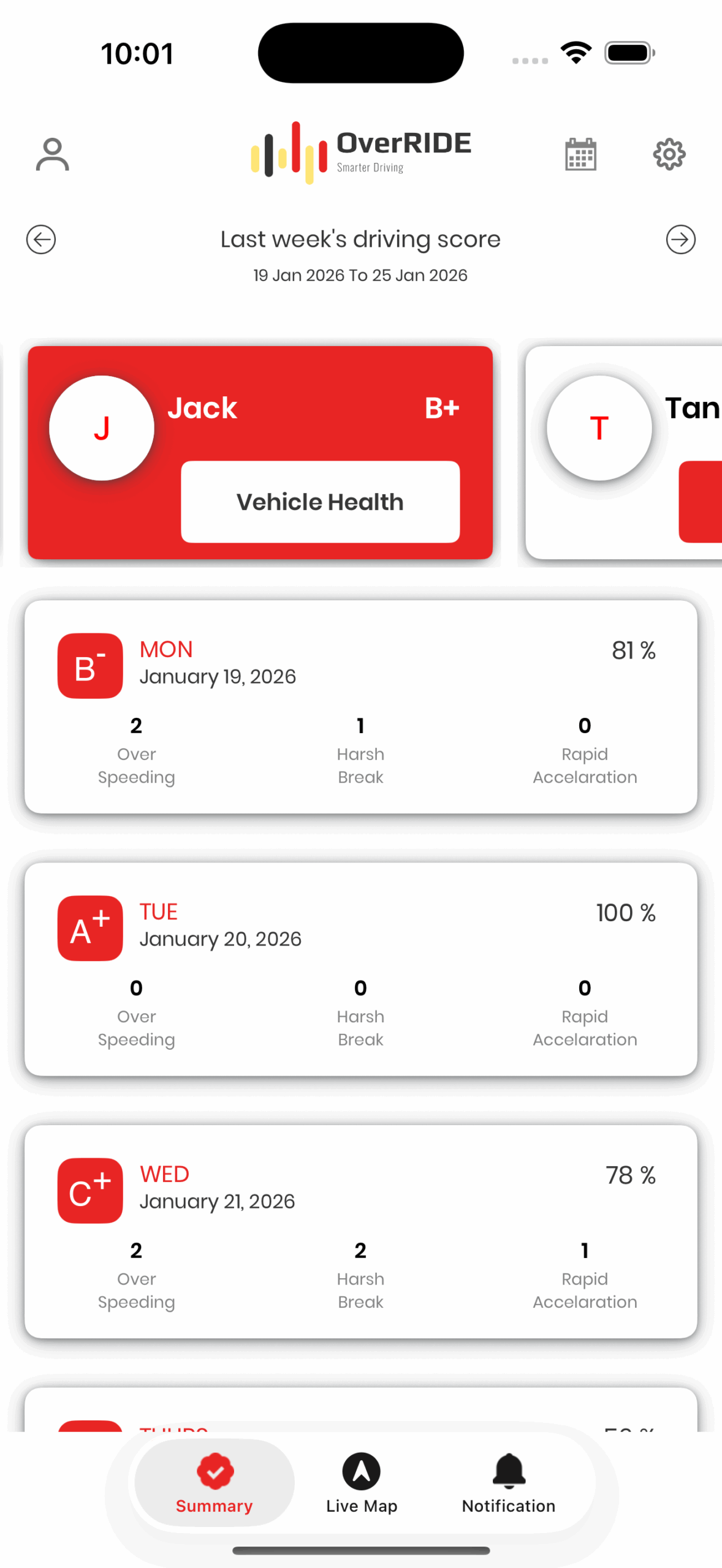Navigate to the next week with the right arrow
The width and height of the screenshot is (722, 1568).
click(681, 239)
